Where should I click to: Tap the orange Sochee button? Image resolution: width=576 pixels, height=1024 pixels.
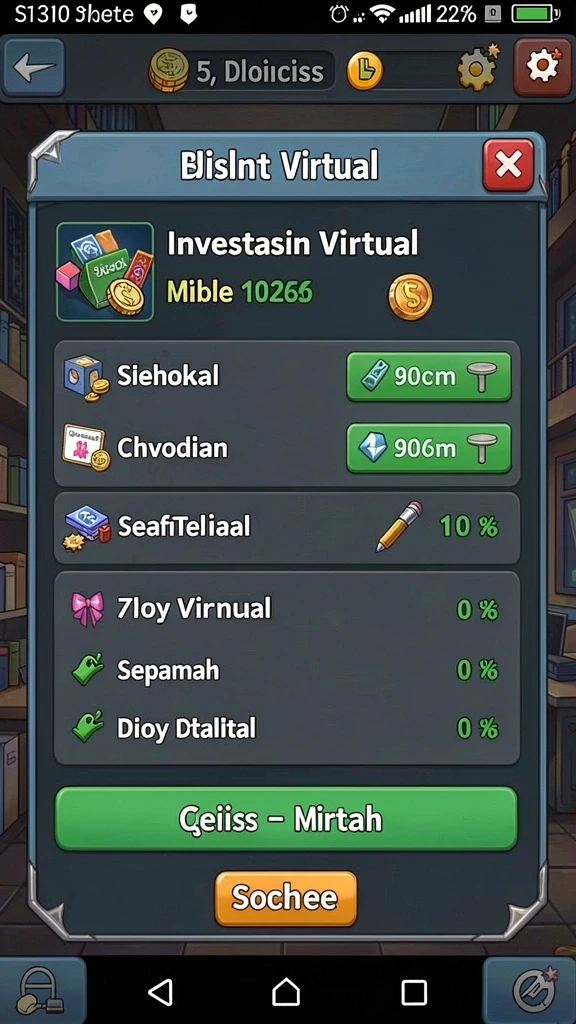285,898
